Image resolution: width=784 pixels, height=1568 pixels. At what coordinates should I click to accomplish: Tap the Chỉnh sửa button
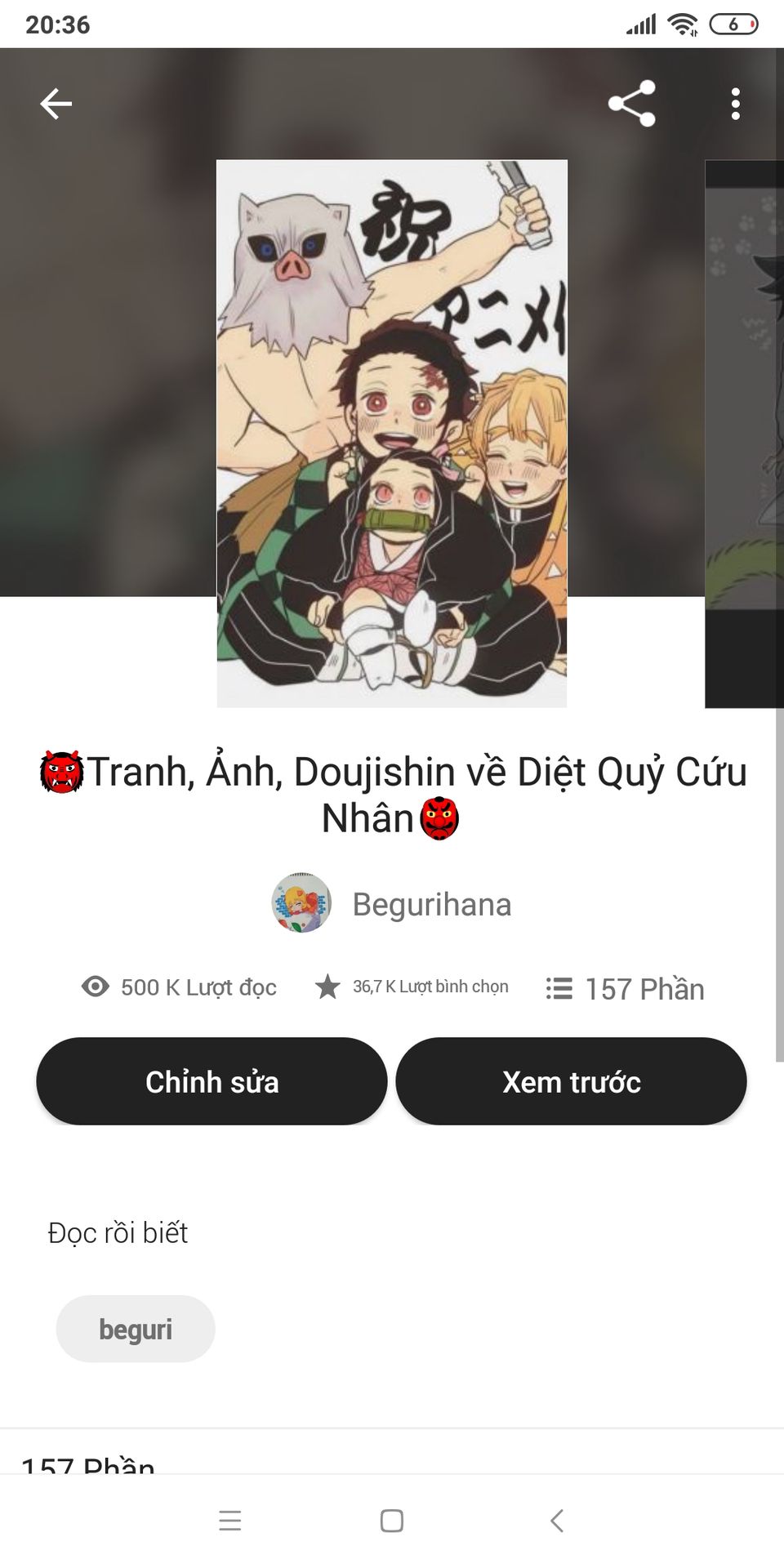[212, 1081]
